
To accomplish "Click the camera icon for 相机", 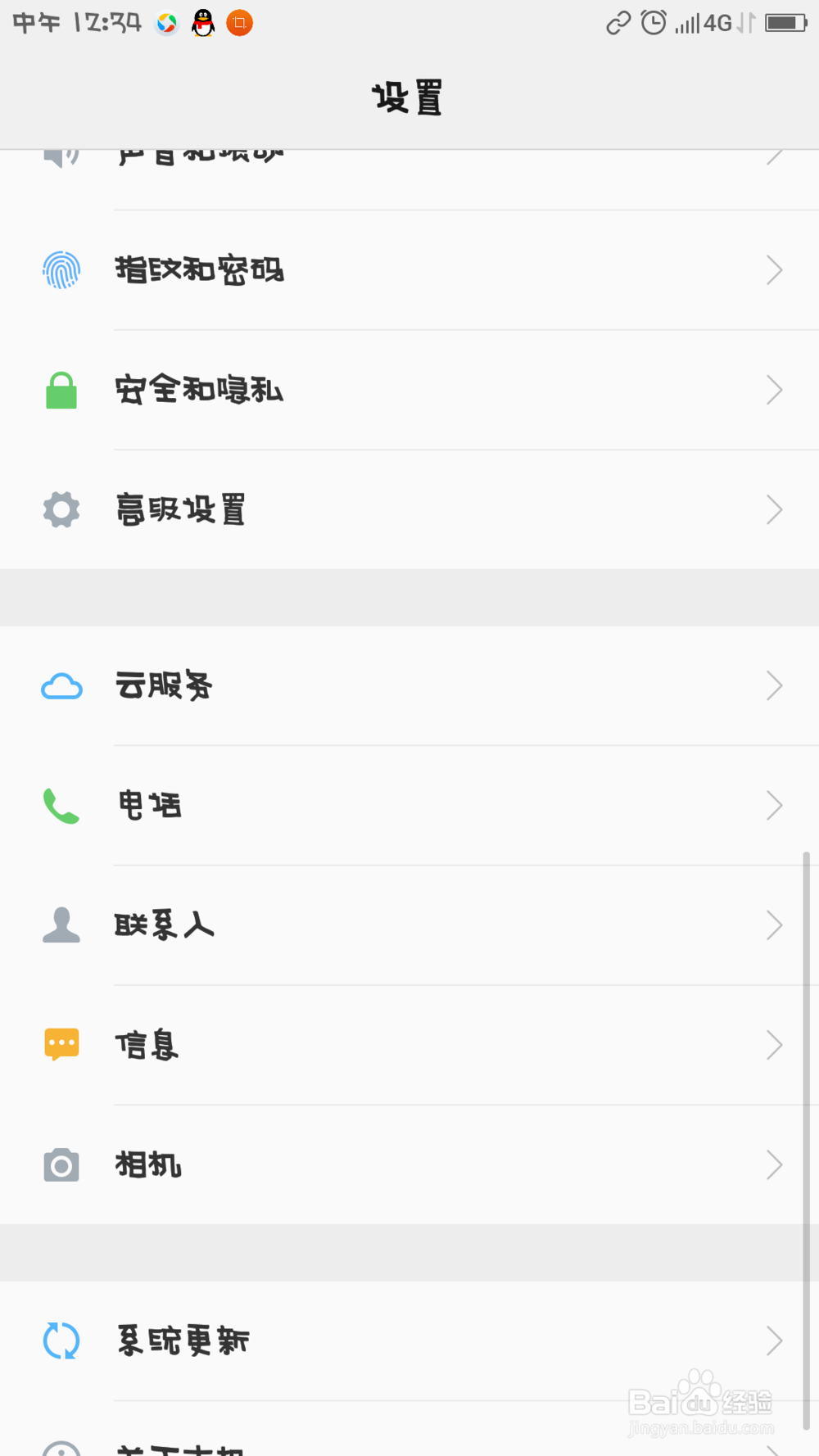I will [x=60, y=1164].
